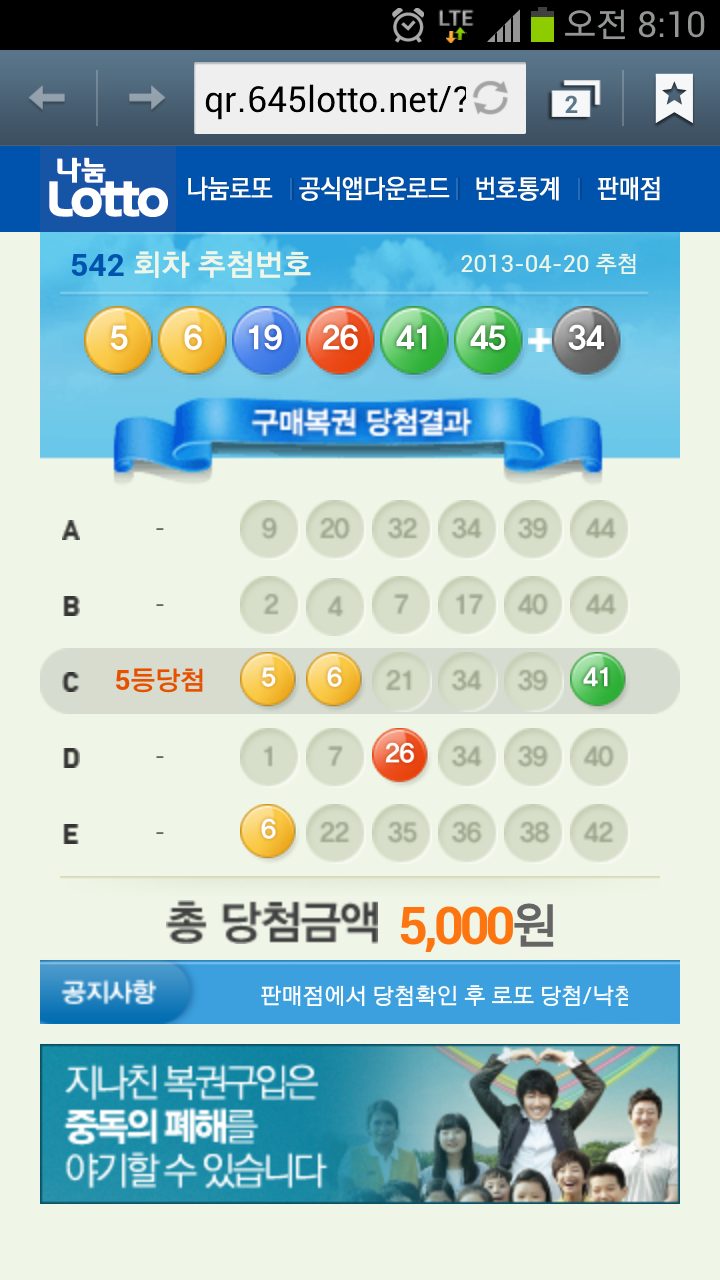Open the 판매점 store page
Viewport: 720px width, 1280px height.
[x=629, y=189]
